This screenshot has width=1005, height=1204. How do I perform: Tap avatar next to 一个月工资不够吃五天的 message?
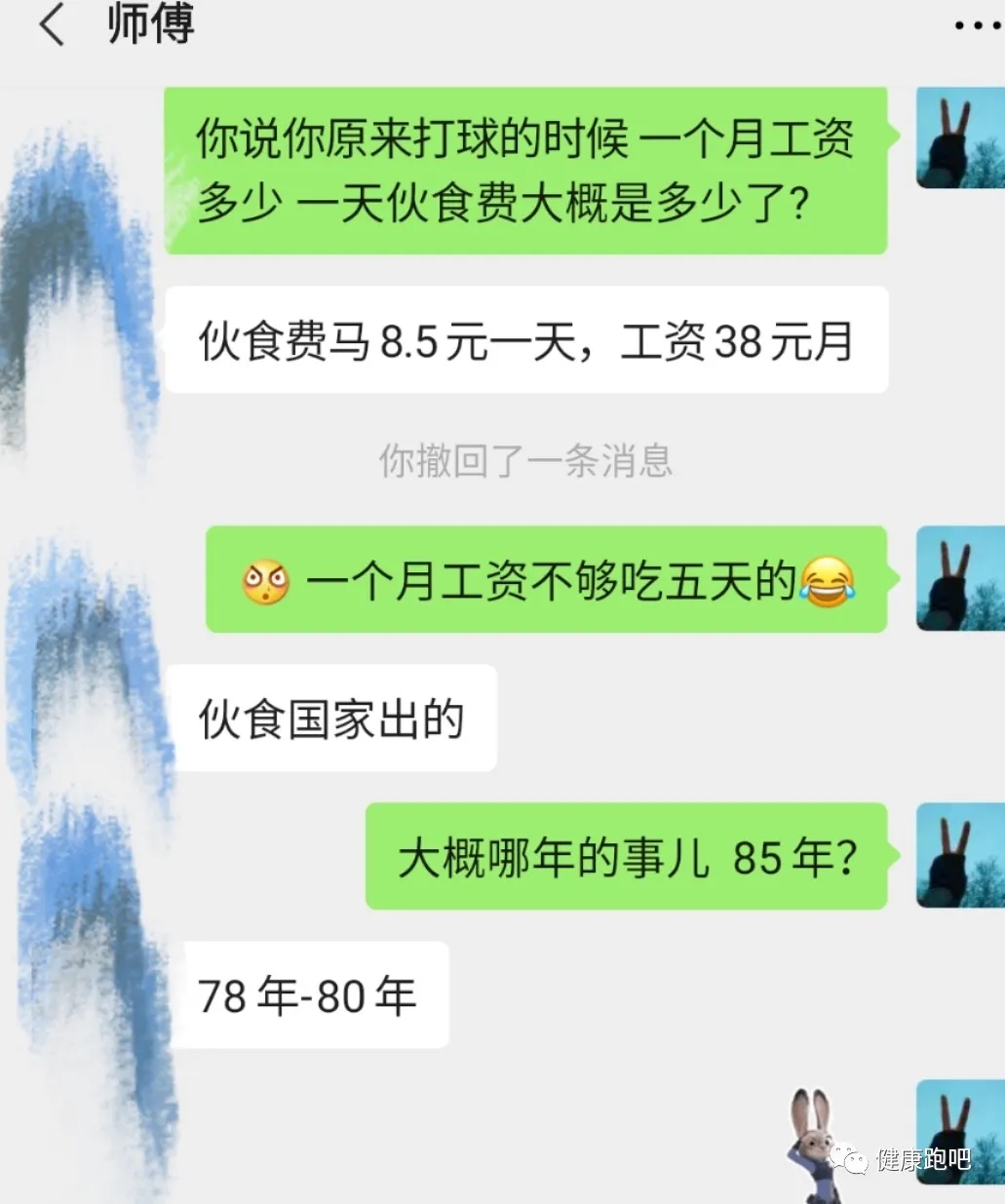point(959,579)
